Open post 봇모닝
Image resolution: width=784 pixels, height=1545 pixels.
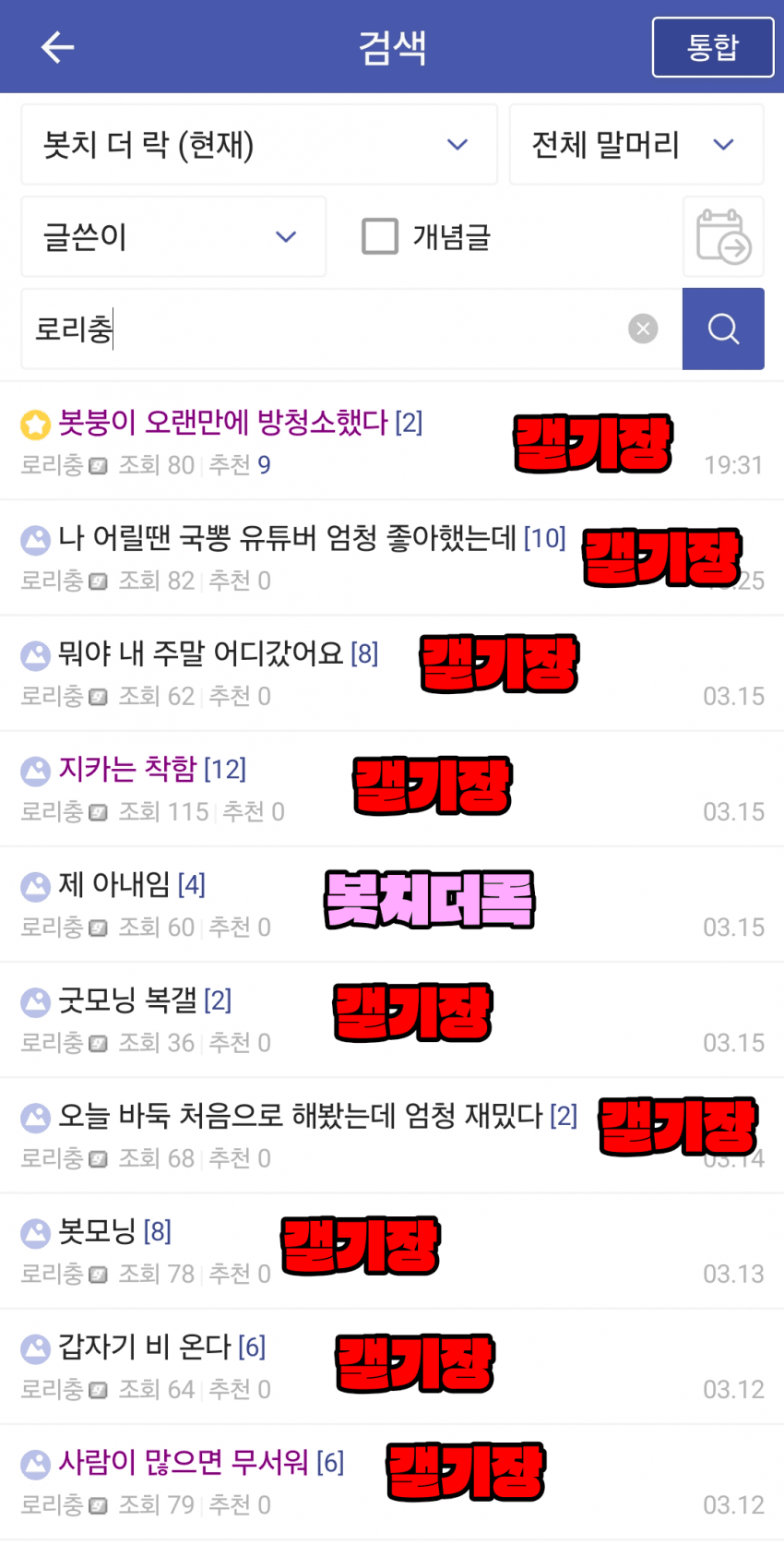(97, 1231)
